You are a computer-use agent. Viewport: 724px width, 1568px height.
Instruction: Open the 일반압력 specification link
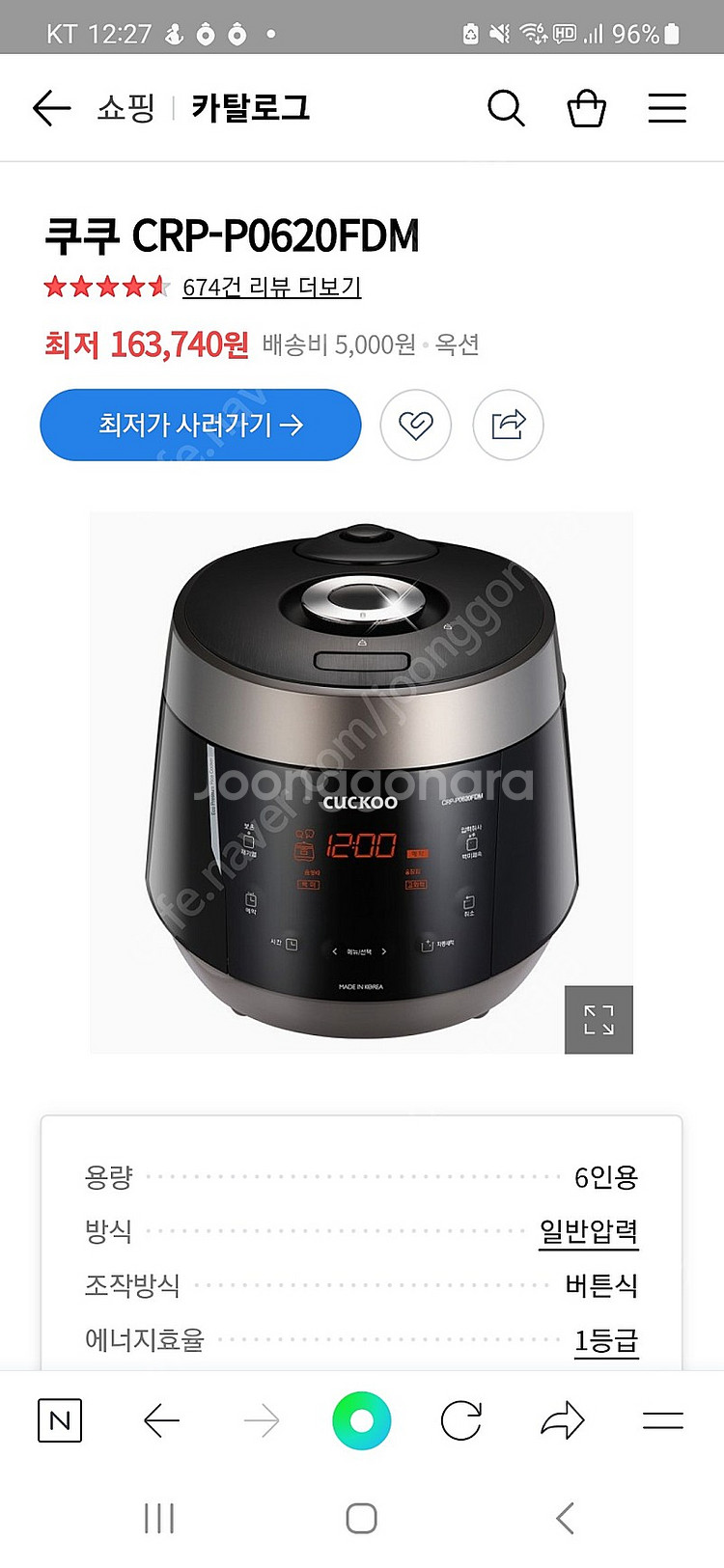tap(588, 1231)
